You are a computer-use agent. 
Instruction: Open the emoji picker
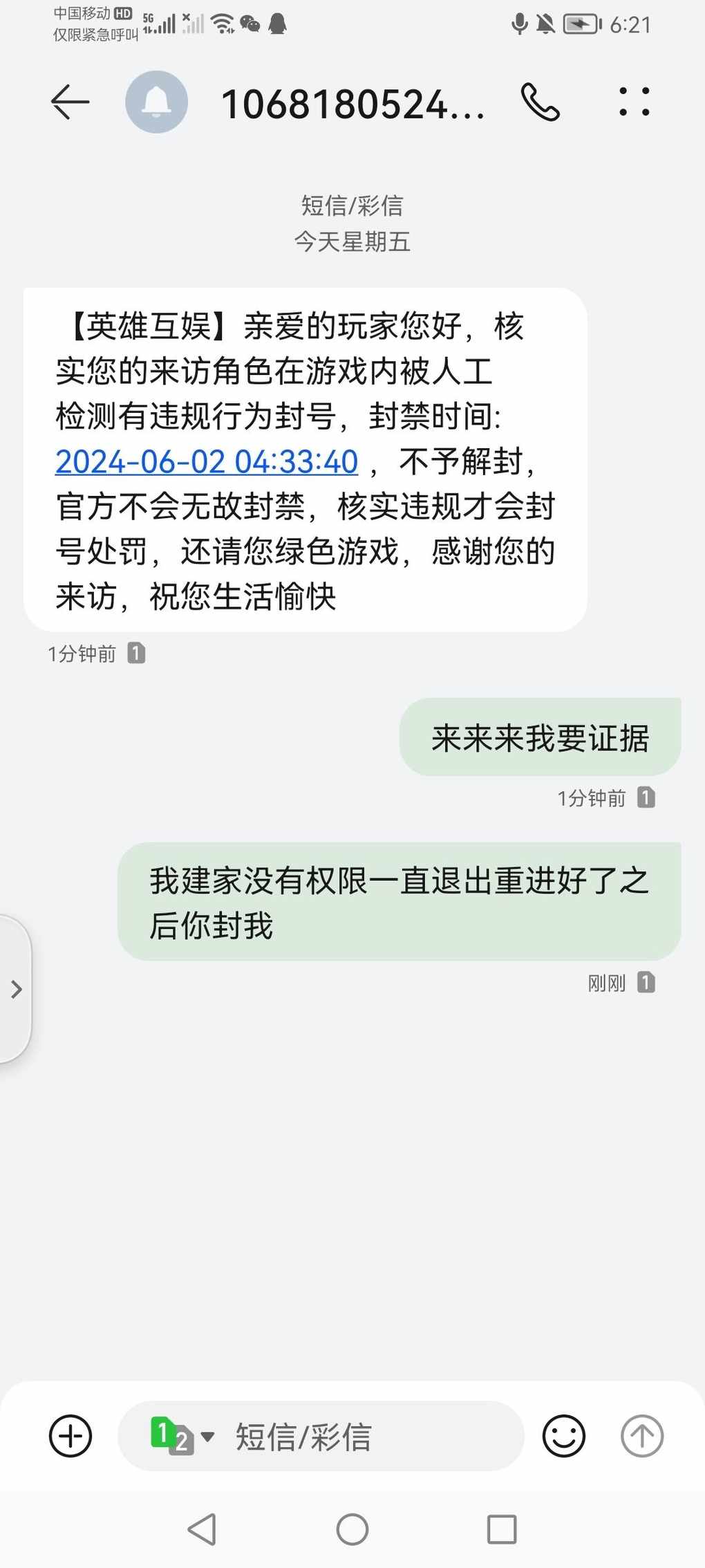click(563, 1437)
